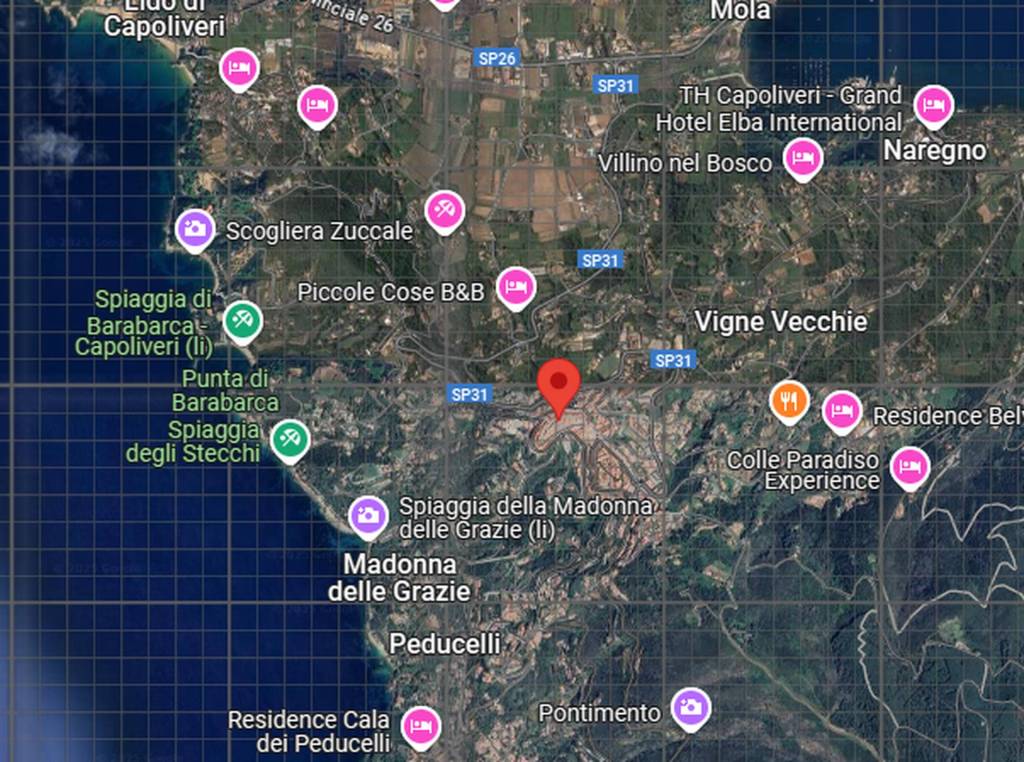The height and width of the screenshot is (762, 1024).
Task: Tap Spiaggia della Madonna delle Grazie marker
Action: point(368,516)
